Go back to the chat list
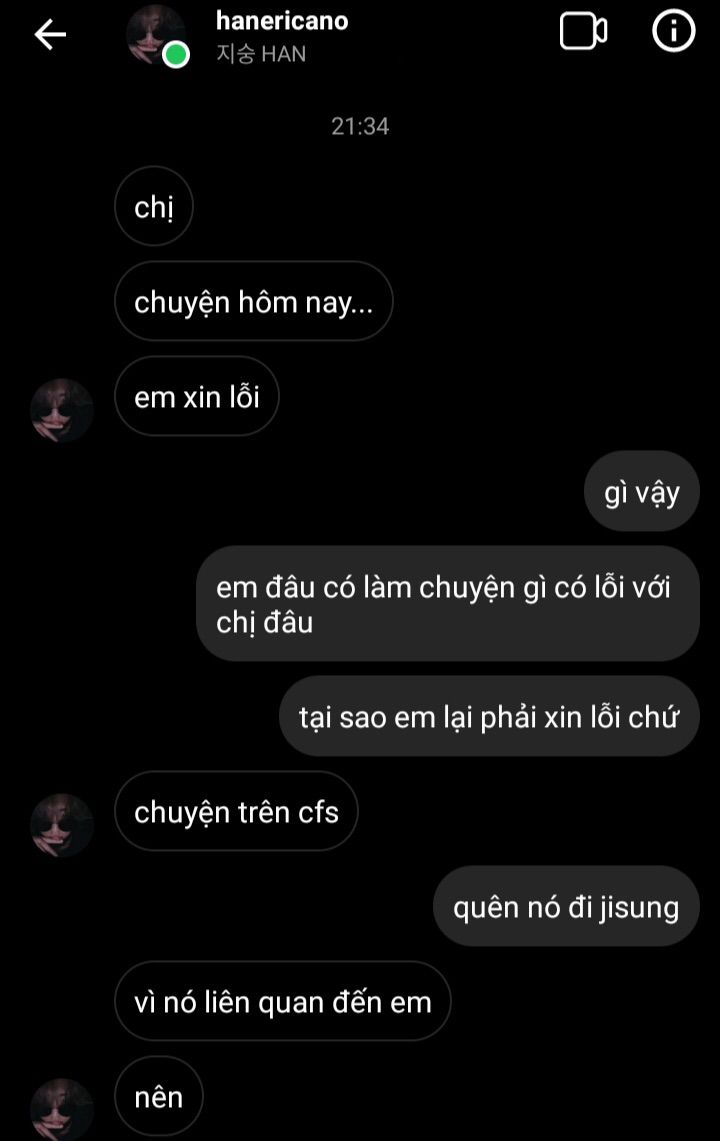 pos(50,34)
